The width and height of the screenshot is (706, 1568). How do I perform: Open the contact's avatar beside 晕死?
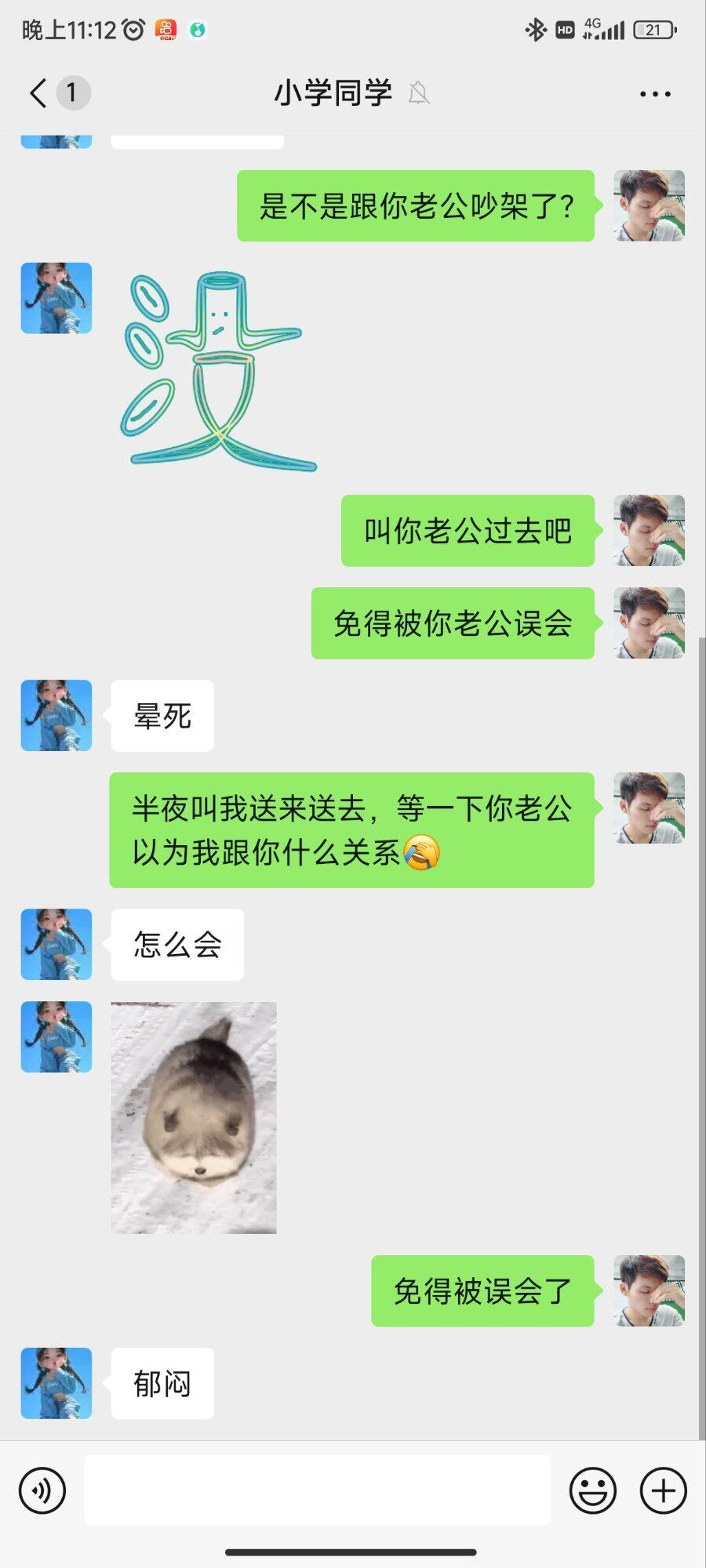[56, 716]
